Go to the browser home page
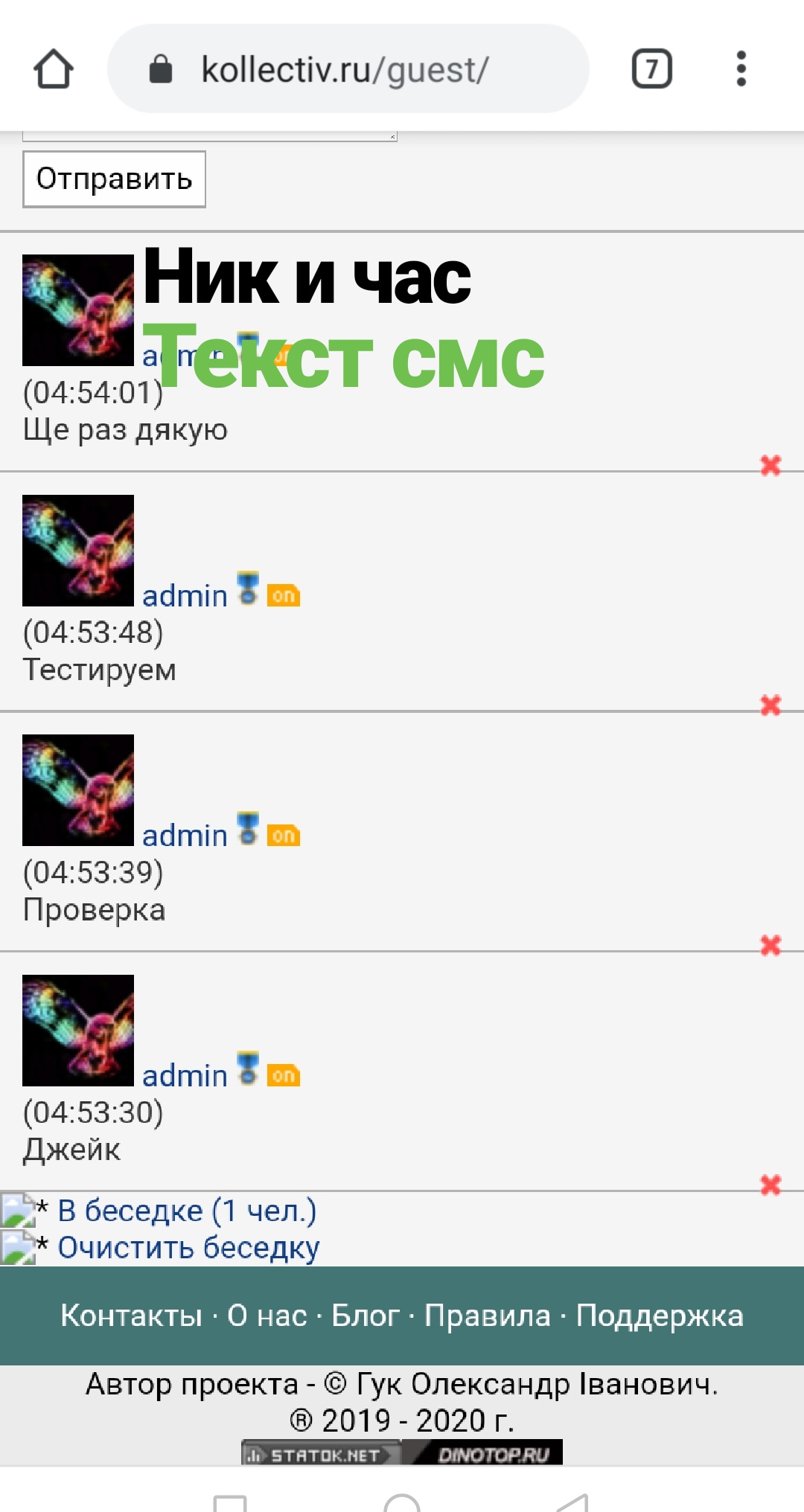 [54, 69]
